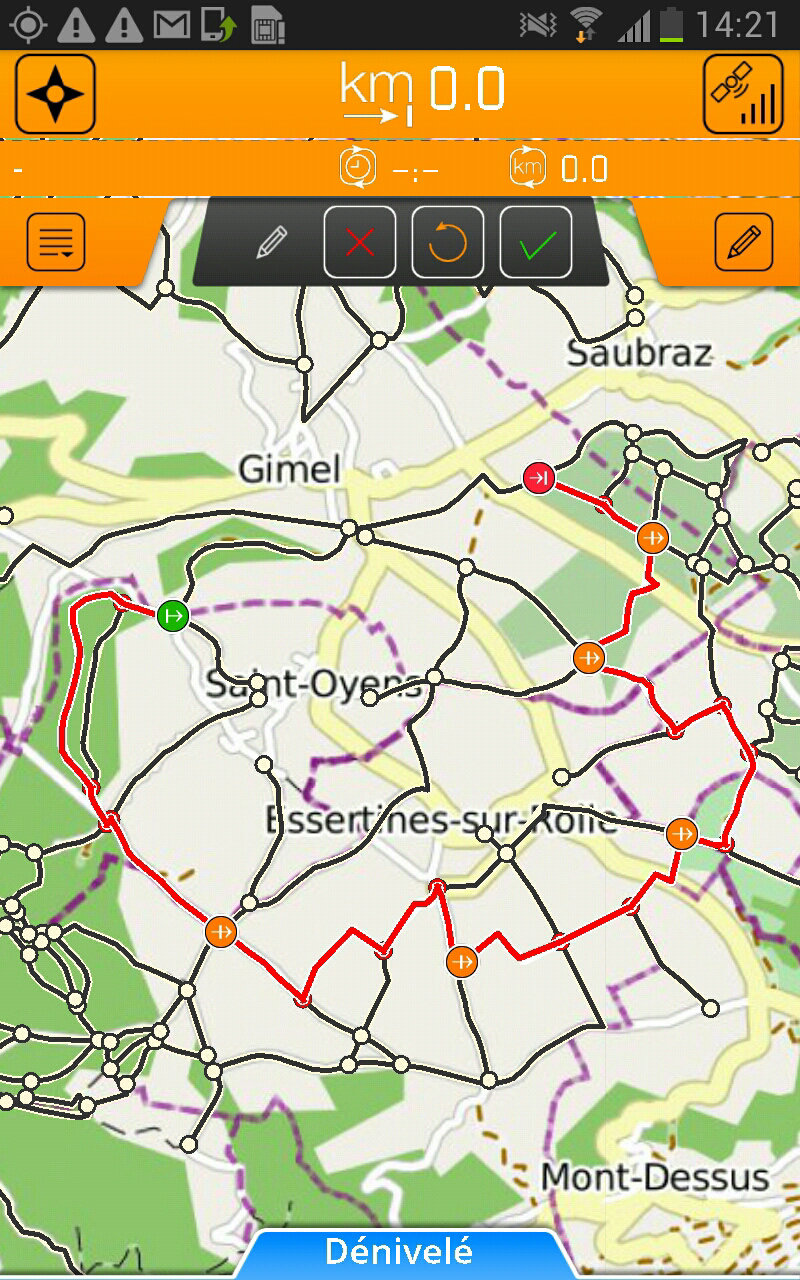Tap the orange pencil edit button

click(x=744, y=242)
